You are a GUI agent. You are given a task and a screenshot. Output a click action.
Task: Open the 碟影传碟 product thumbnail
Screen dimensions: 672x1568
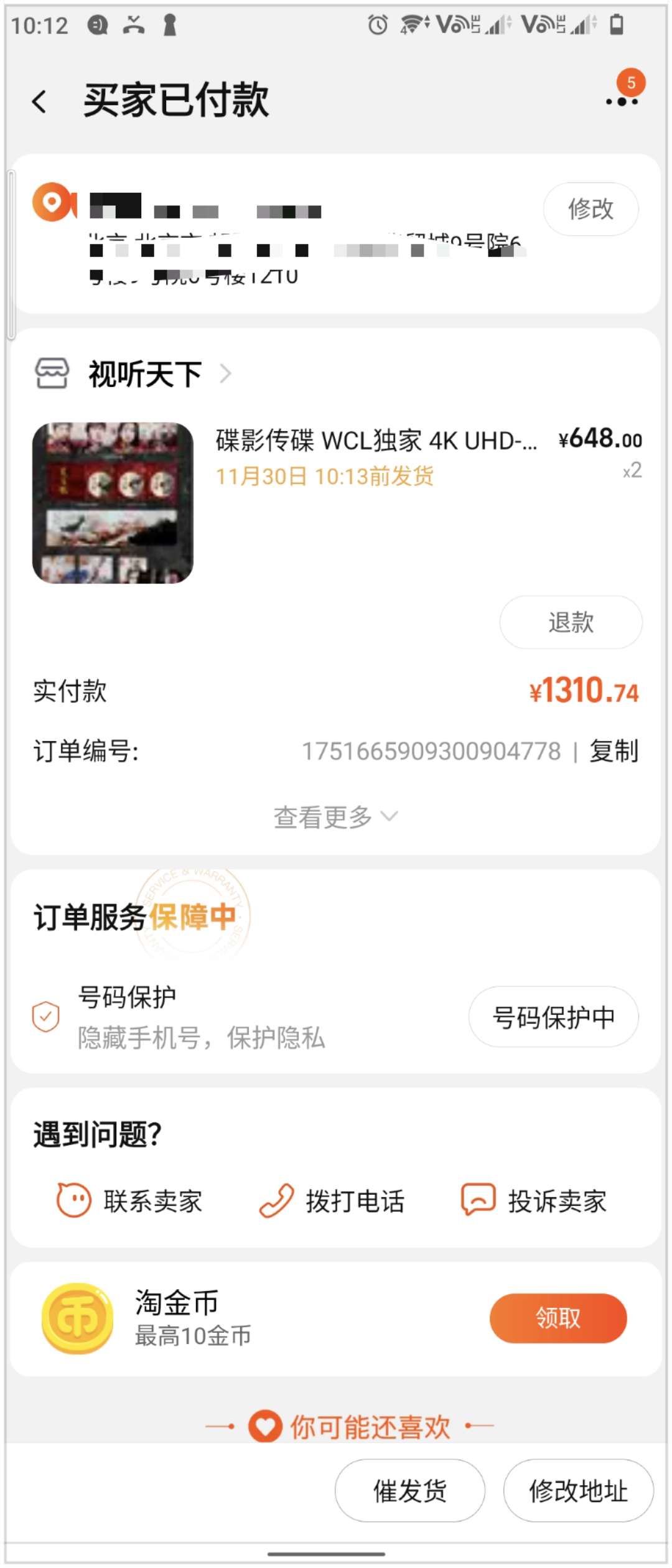(113, 503)
